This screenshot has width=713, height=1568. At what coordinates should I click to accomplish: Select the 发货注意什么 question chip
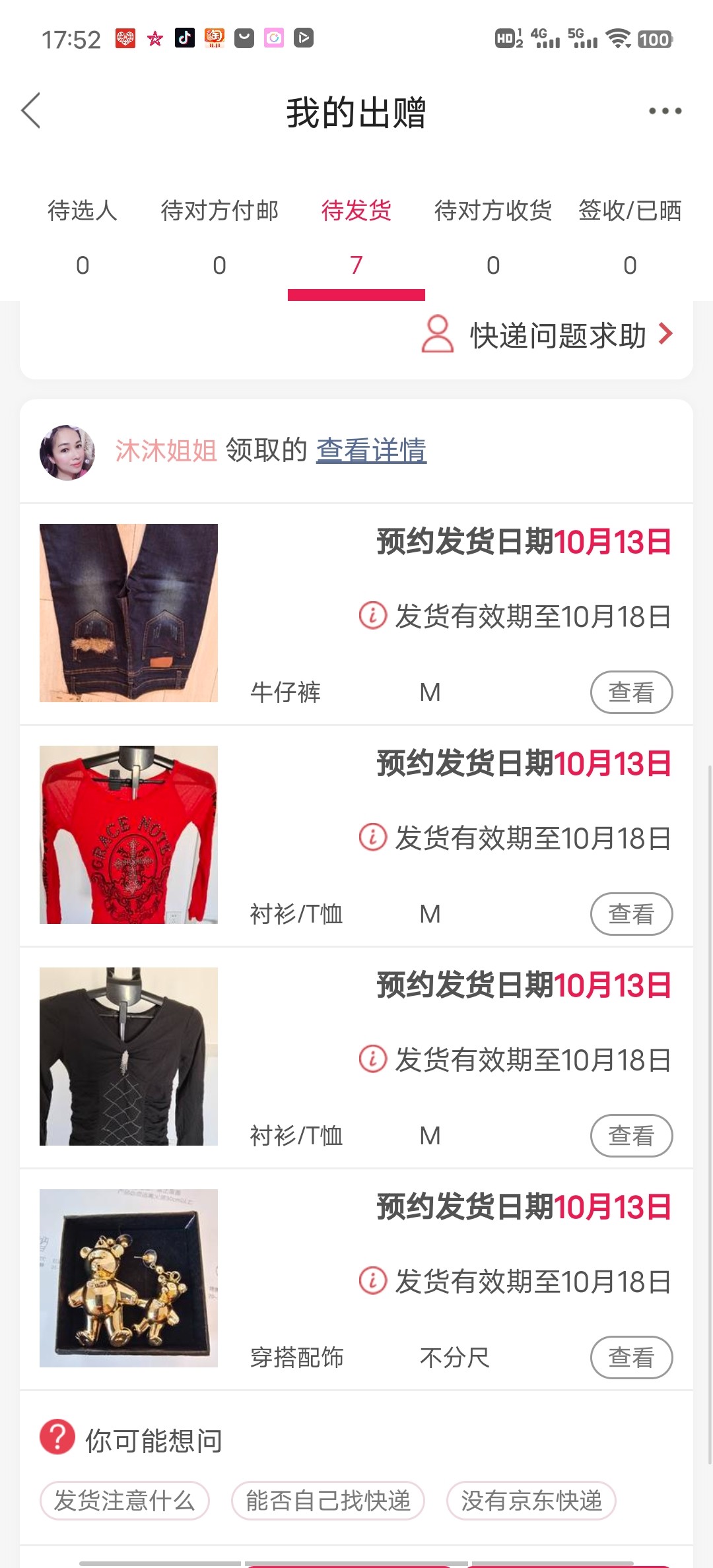point(125,1501)
